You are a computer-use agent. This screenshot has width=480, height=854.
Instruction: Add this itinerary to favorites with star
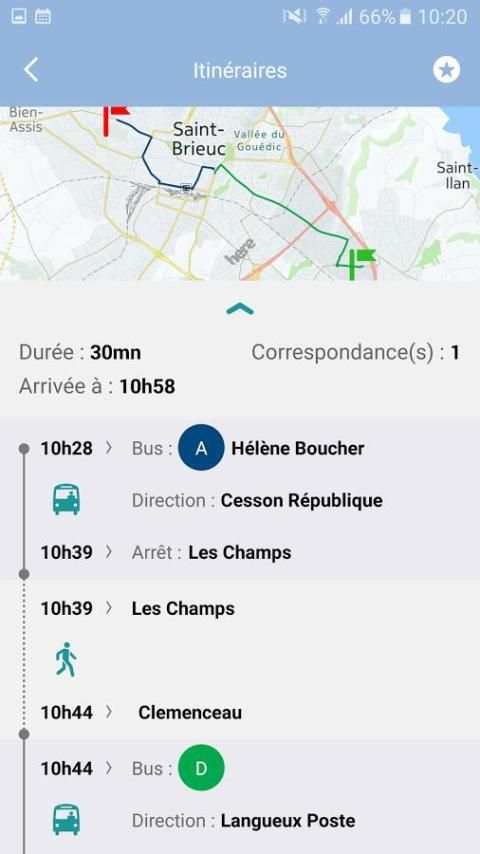coord(446,70)
